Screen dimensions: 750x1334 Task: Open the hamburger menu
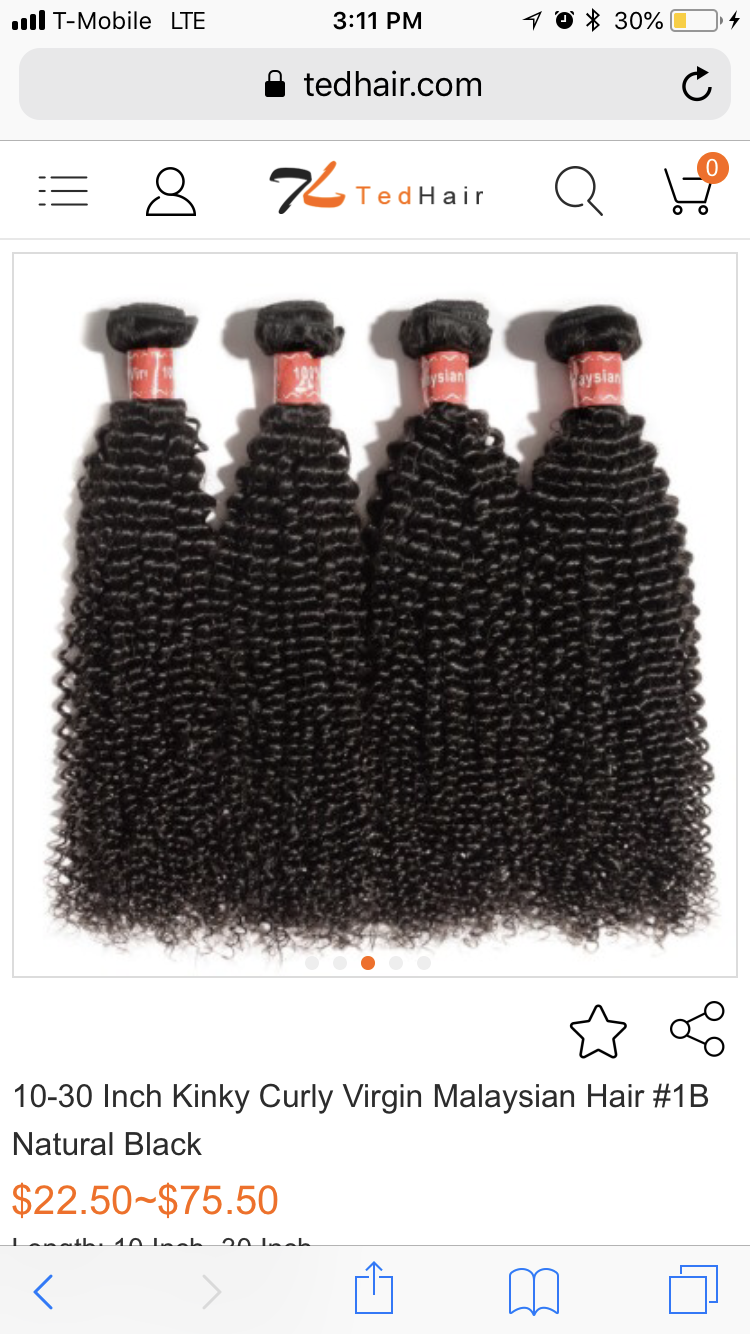[63, 190]
